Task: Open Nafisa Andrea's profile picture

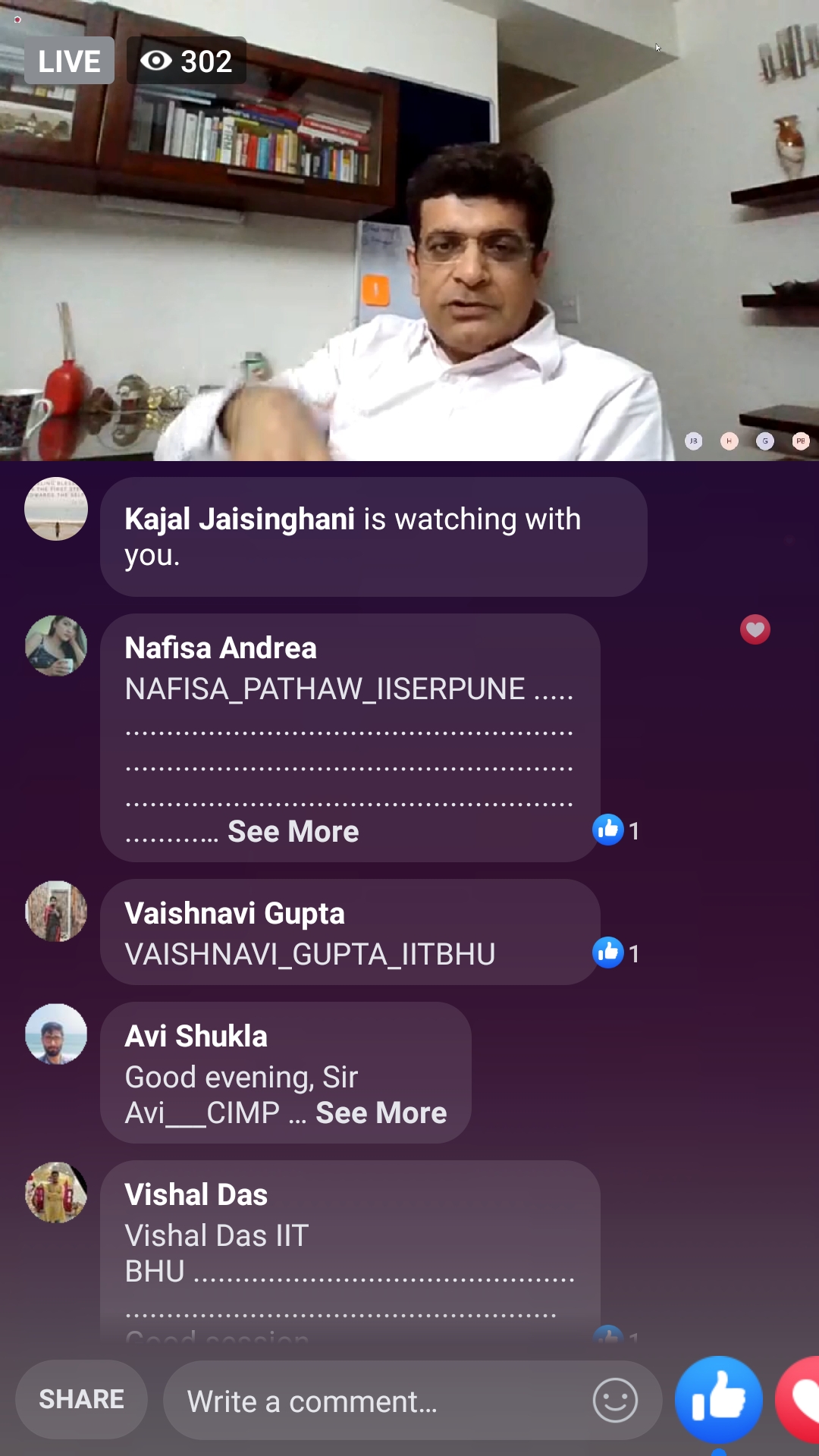Action: coord(56,646)
